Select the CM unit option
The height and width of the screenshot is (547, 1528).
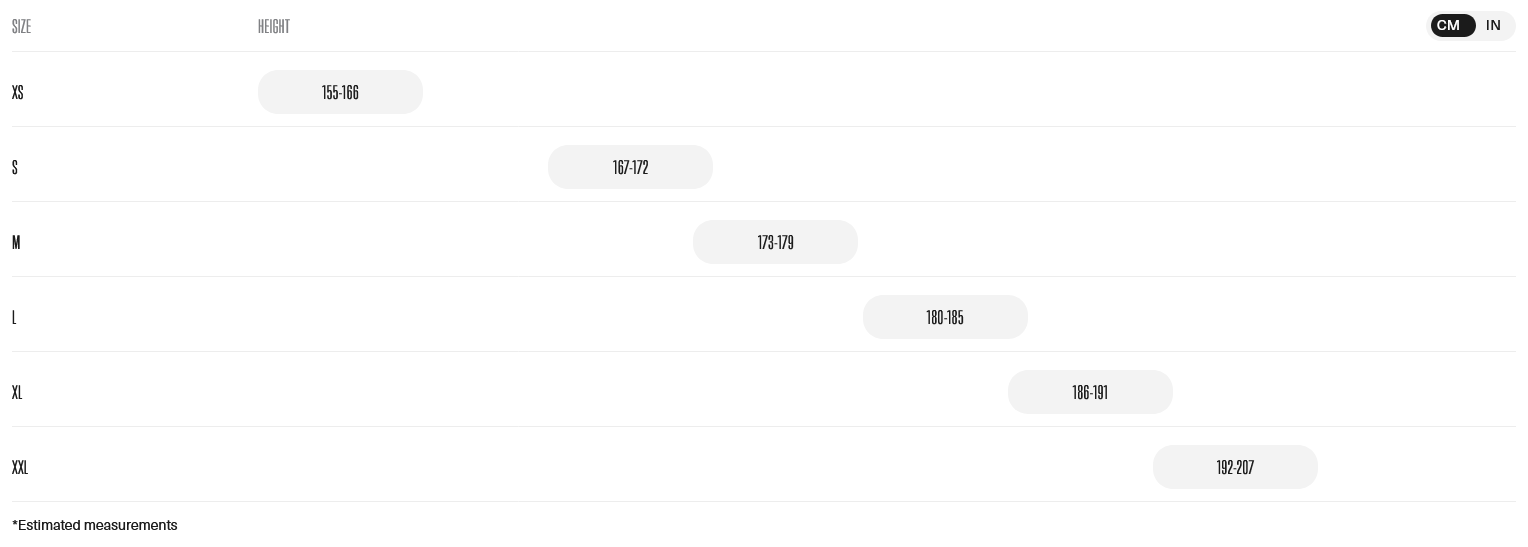1450,26
